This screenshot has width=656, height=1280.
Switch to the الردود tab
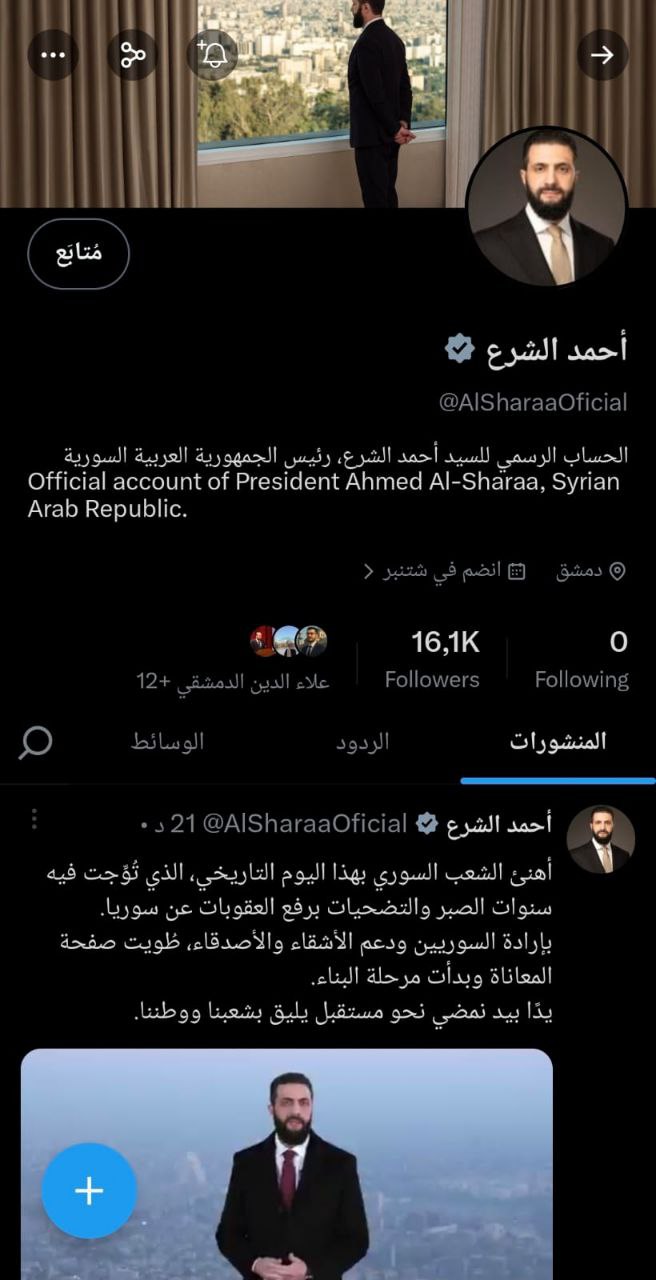pyautogui.click(x=359, y=742)
